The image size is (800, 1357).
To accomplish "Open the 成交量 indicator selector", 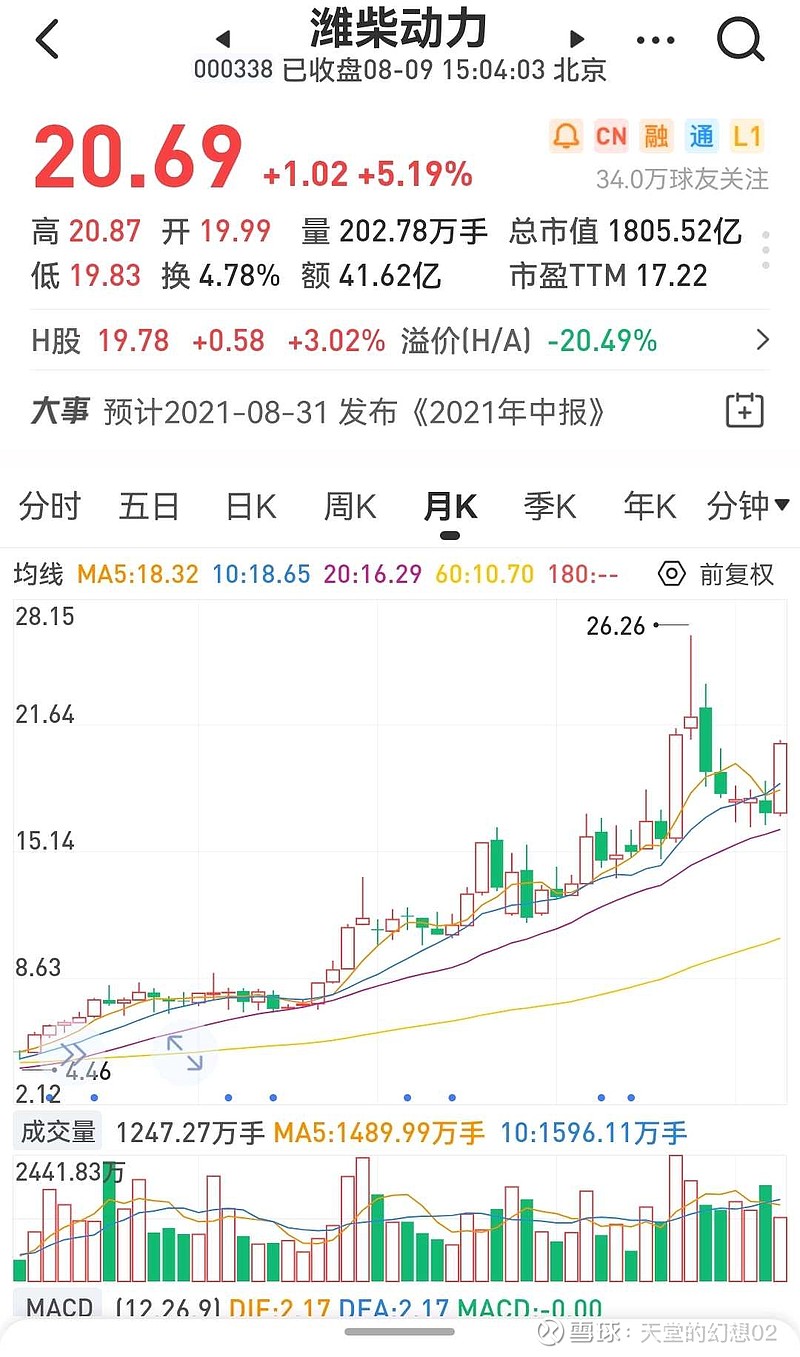I will click(59, 1133).
